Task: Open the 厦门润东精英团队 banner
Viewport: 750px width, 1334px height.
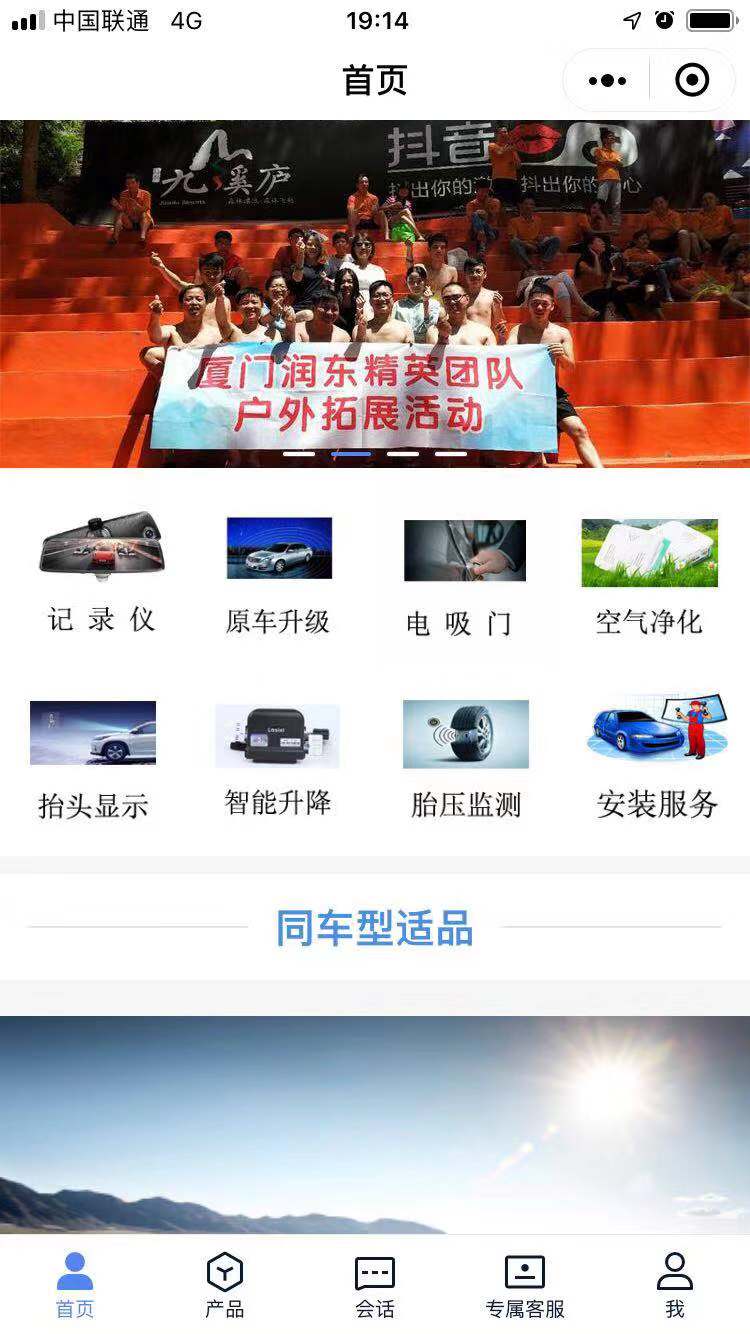Action: (x=374, y=293)
